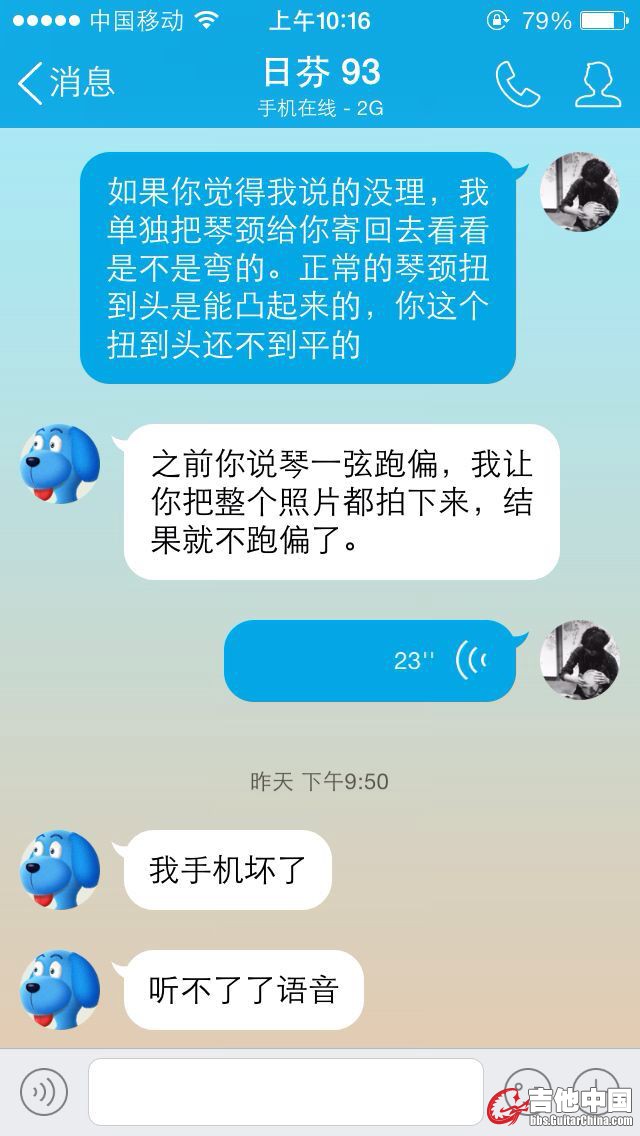The width and height of the screenshot is (640, 1136).
Task: Start a voice call with 日芬 93
Action: [517, 84]
